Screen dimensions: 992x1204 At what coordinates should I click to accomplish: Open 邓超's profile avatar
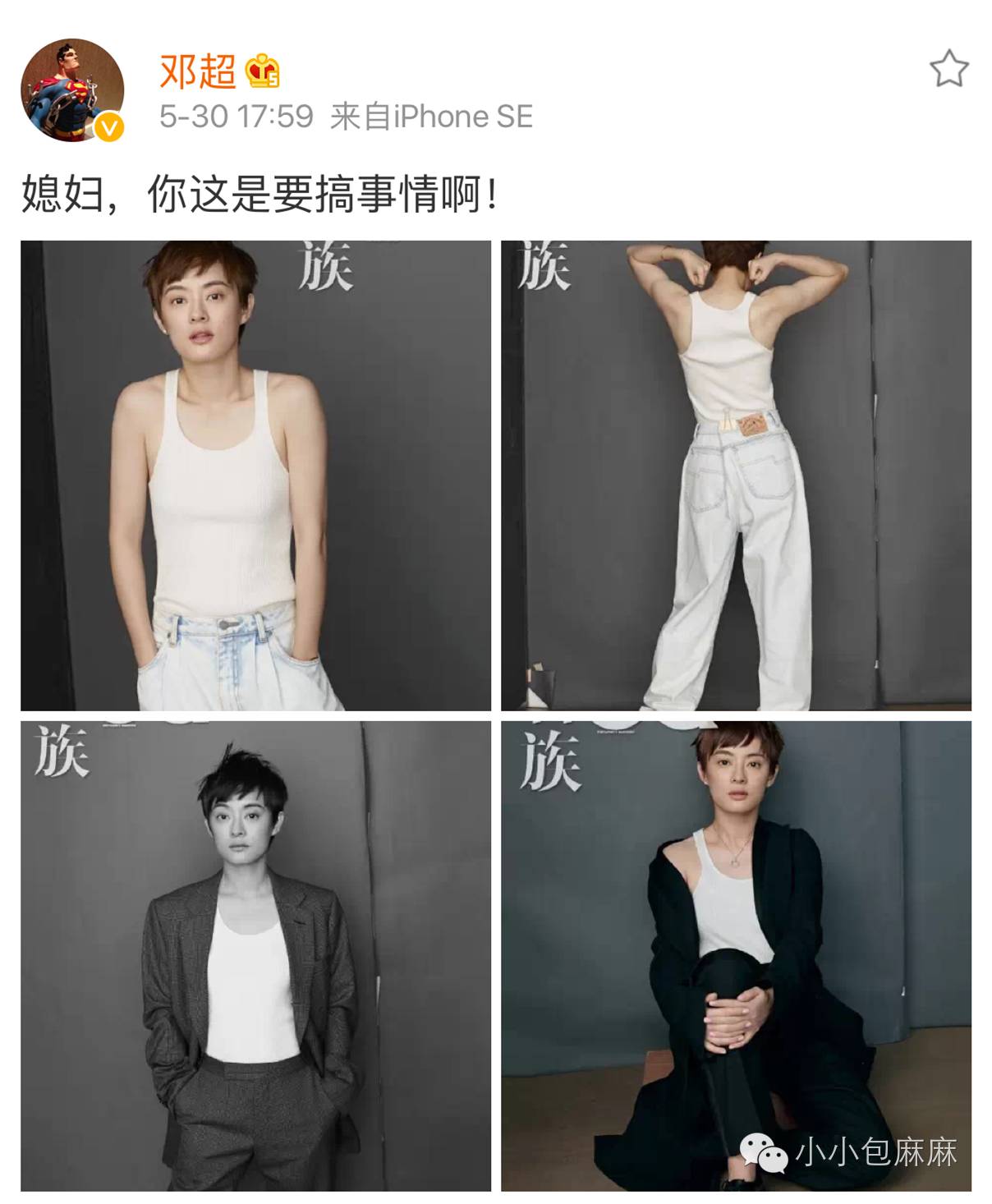(x=72, y=90)
